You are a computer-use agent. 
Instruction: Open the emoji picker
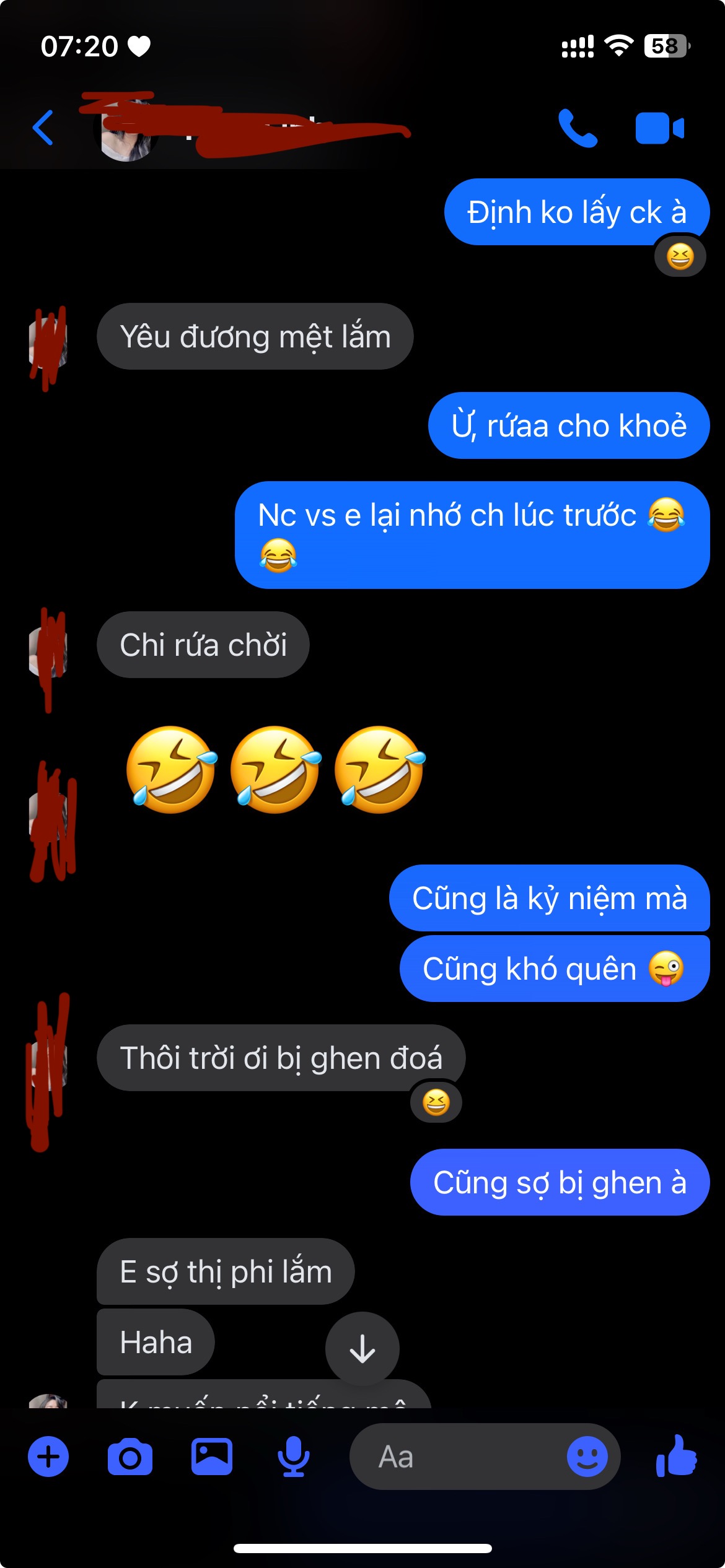pos(587,1457)
